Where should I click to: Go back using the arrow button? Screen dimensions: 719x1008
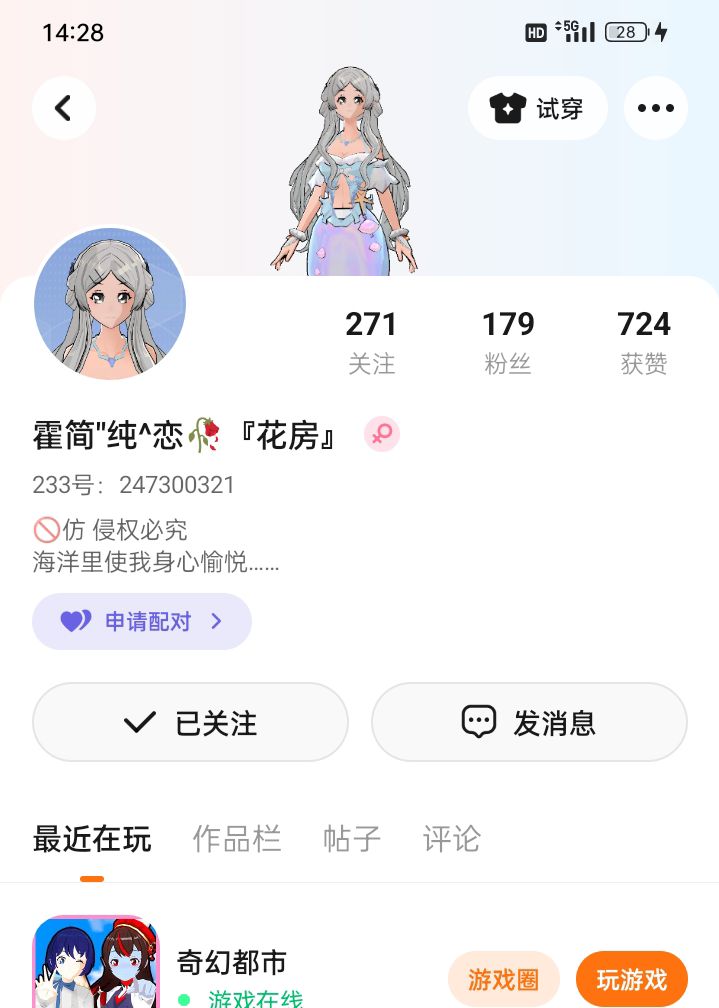tap(64, 108)
